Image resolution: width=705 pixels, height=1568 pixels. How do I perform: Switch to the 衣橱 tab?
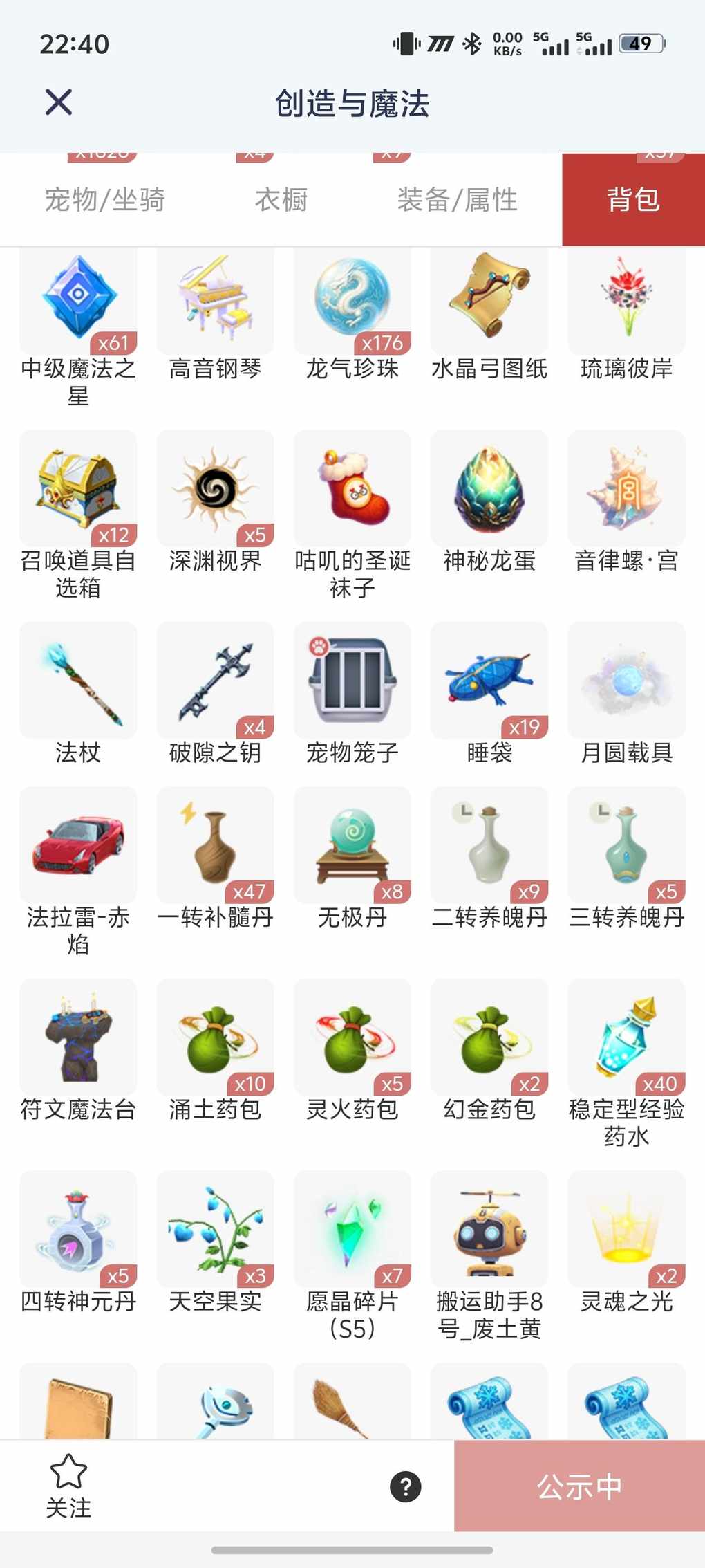coord(281,200)
